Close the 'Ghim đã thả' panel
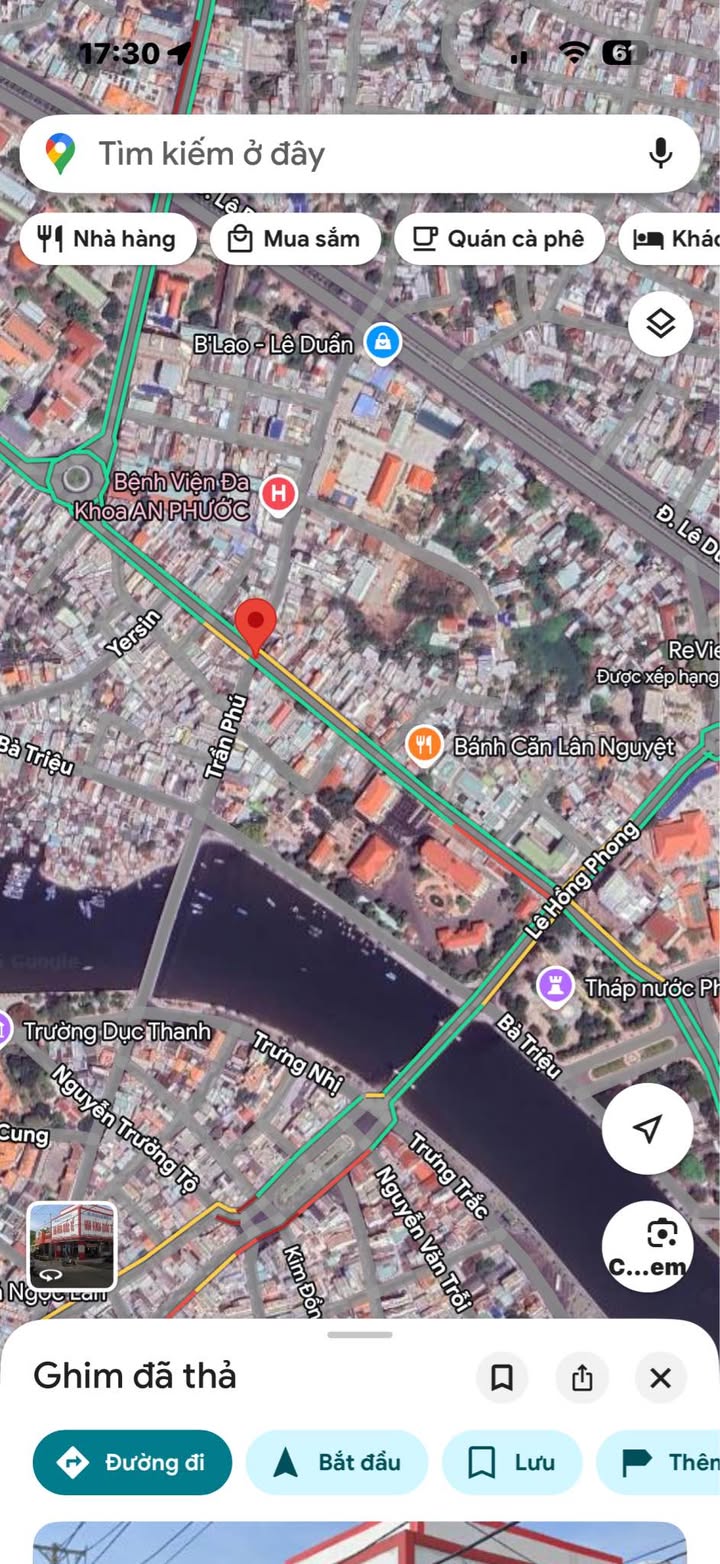Image resolution: width=720 pixels, height=1564 pixels. pos(660,1378)
